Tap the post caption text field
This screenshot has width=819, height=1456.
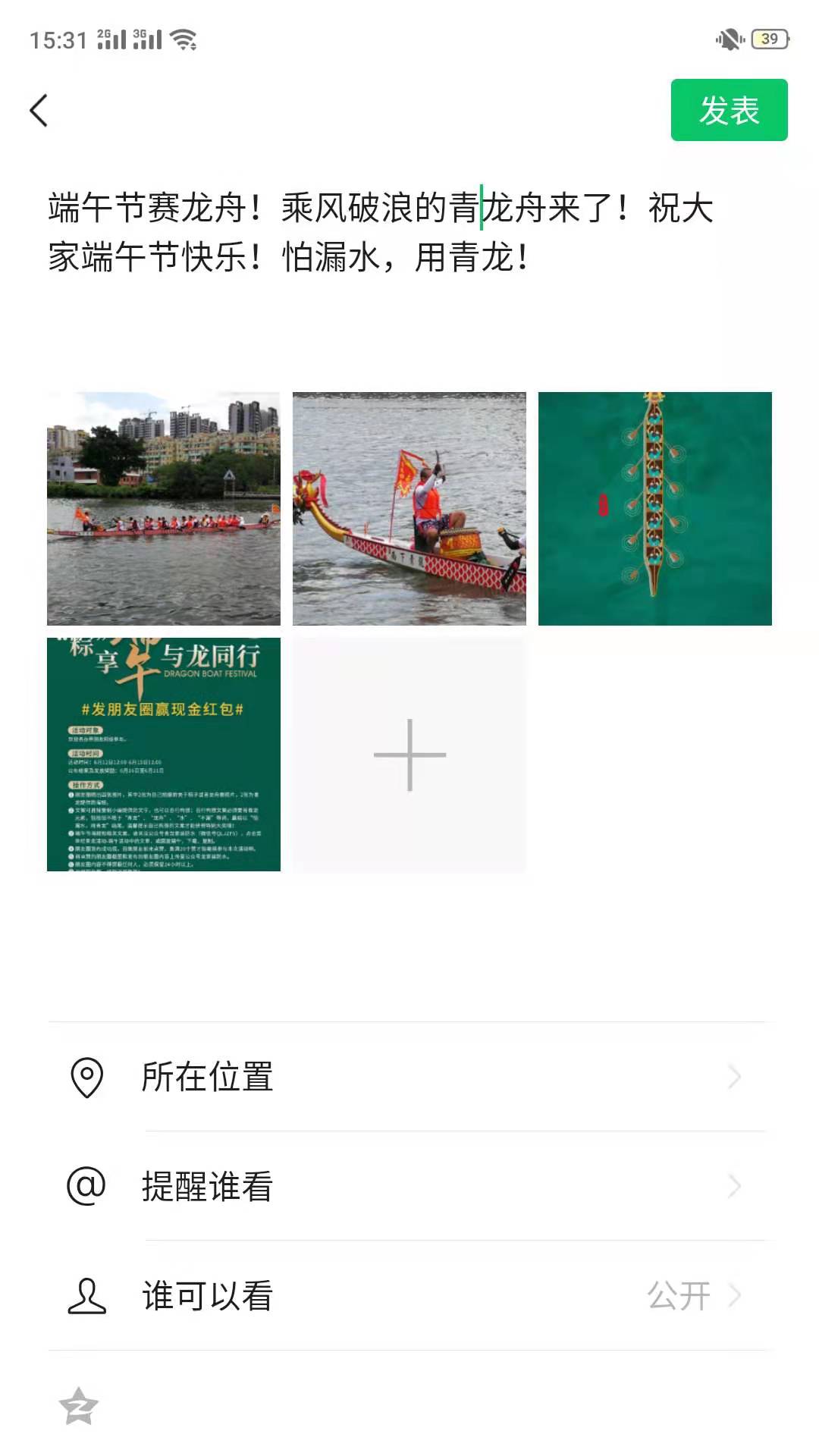point(379,232)
